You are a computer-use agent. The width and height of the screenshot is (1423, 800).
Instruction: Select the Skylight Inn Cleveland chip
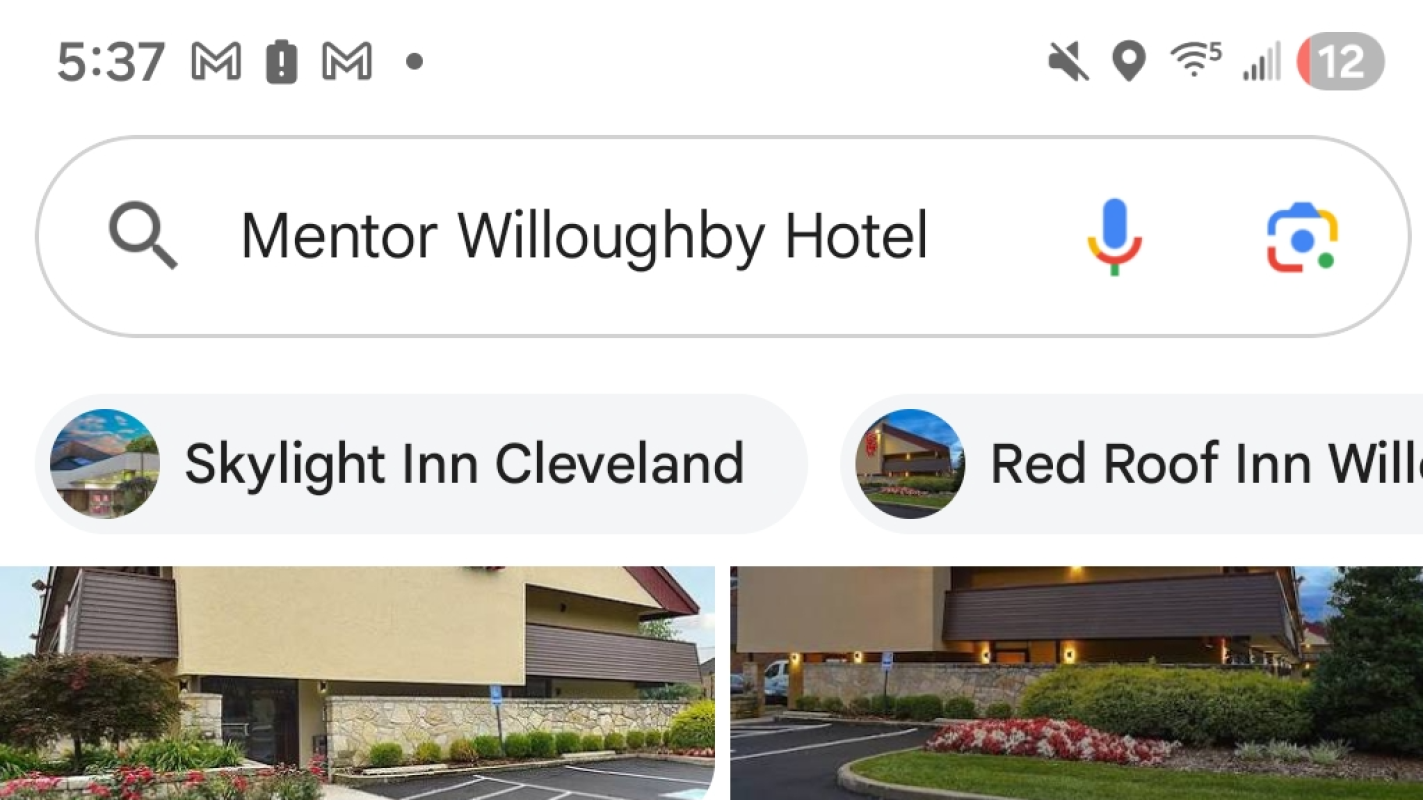420,464
